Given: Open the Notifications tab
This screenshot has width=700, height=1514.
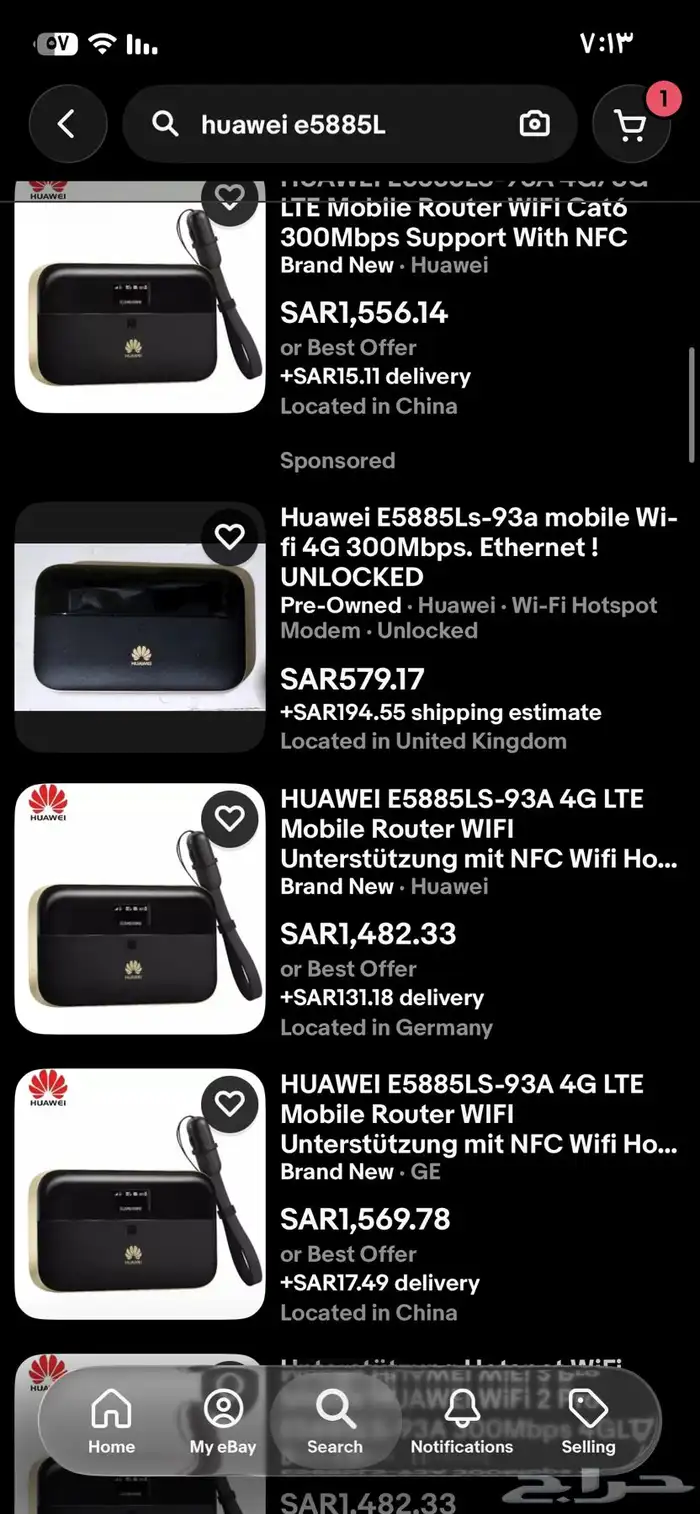Looking at the screenshot, I should point(461,1421).
